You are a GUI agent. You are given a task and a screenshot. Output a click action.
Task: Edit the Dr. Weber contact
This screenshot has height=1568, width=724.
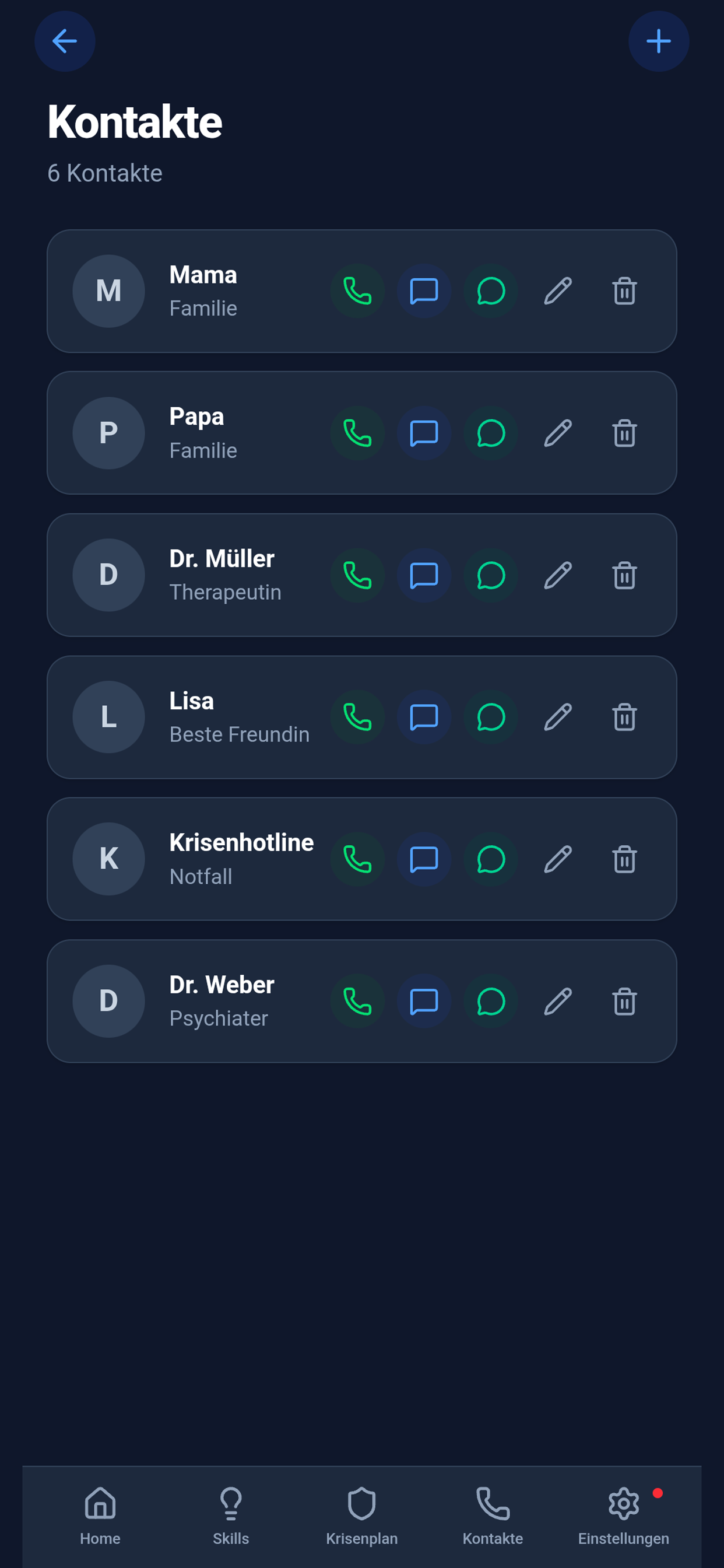(x=557, y=1002)
